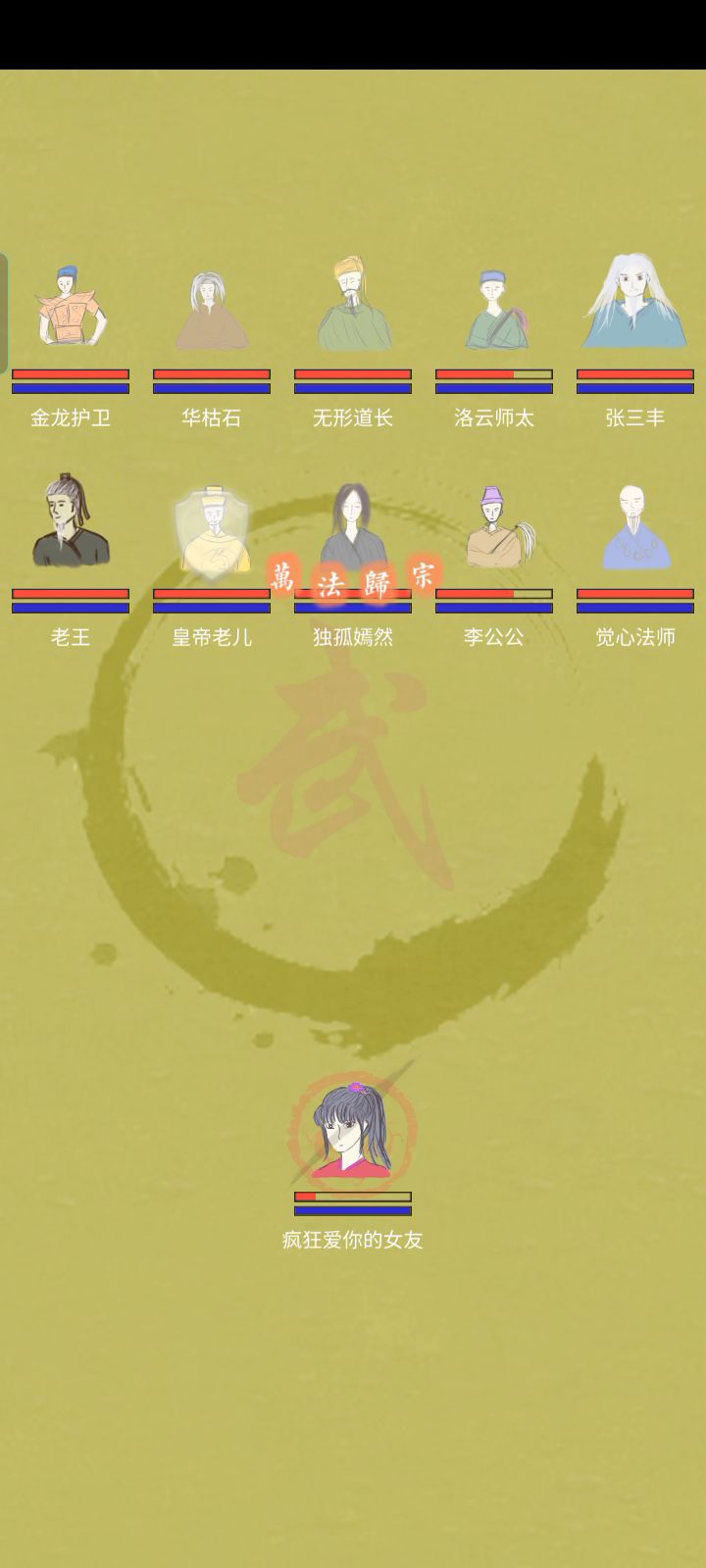706x1568 pixels.
Task: Tap the shielded 皇帝老儿 portrait
Action: [211, 530]
